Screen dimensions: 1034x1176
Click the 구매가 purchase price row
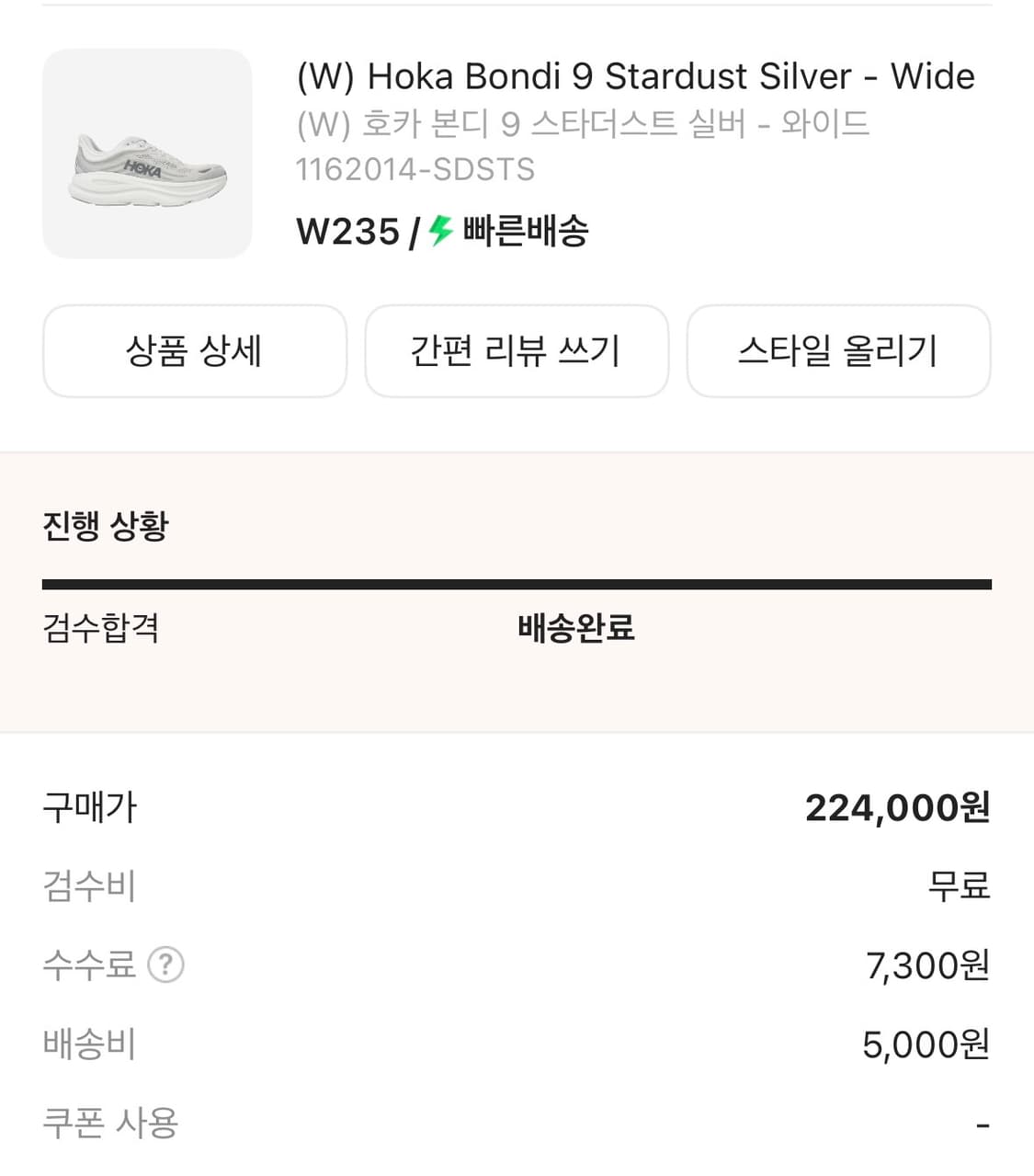[x=88, y=807]
